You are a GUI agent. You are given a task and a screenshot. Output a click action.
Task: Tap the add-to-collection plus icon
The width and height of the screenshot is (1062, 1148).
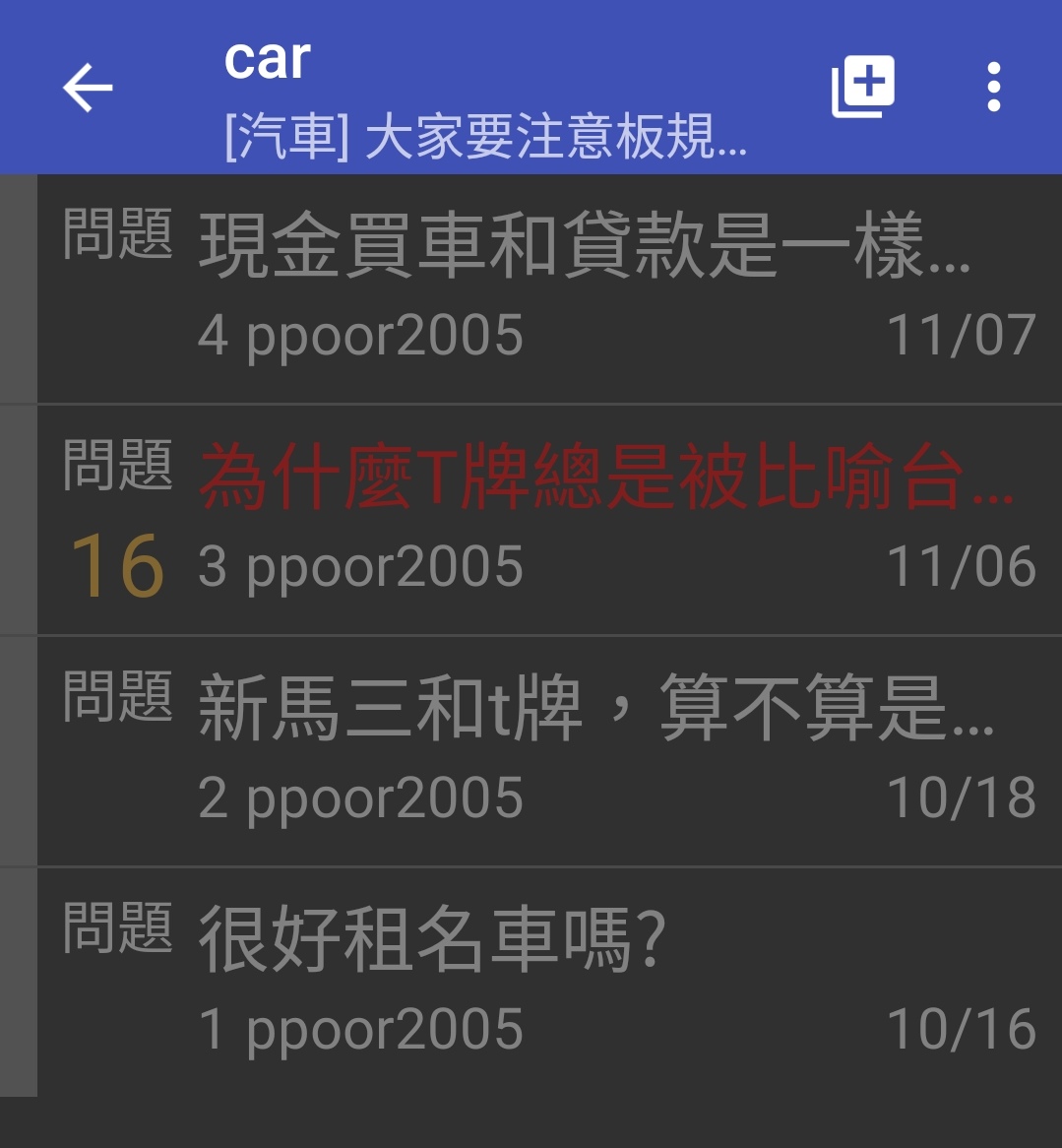[x=862, y=87]
